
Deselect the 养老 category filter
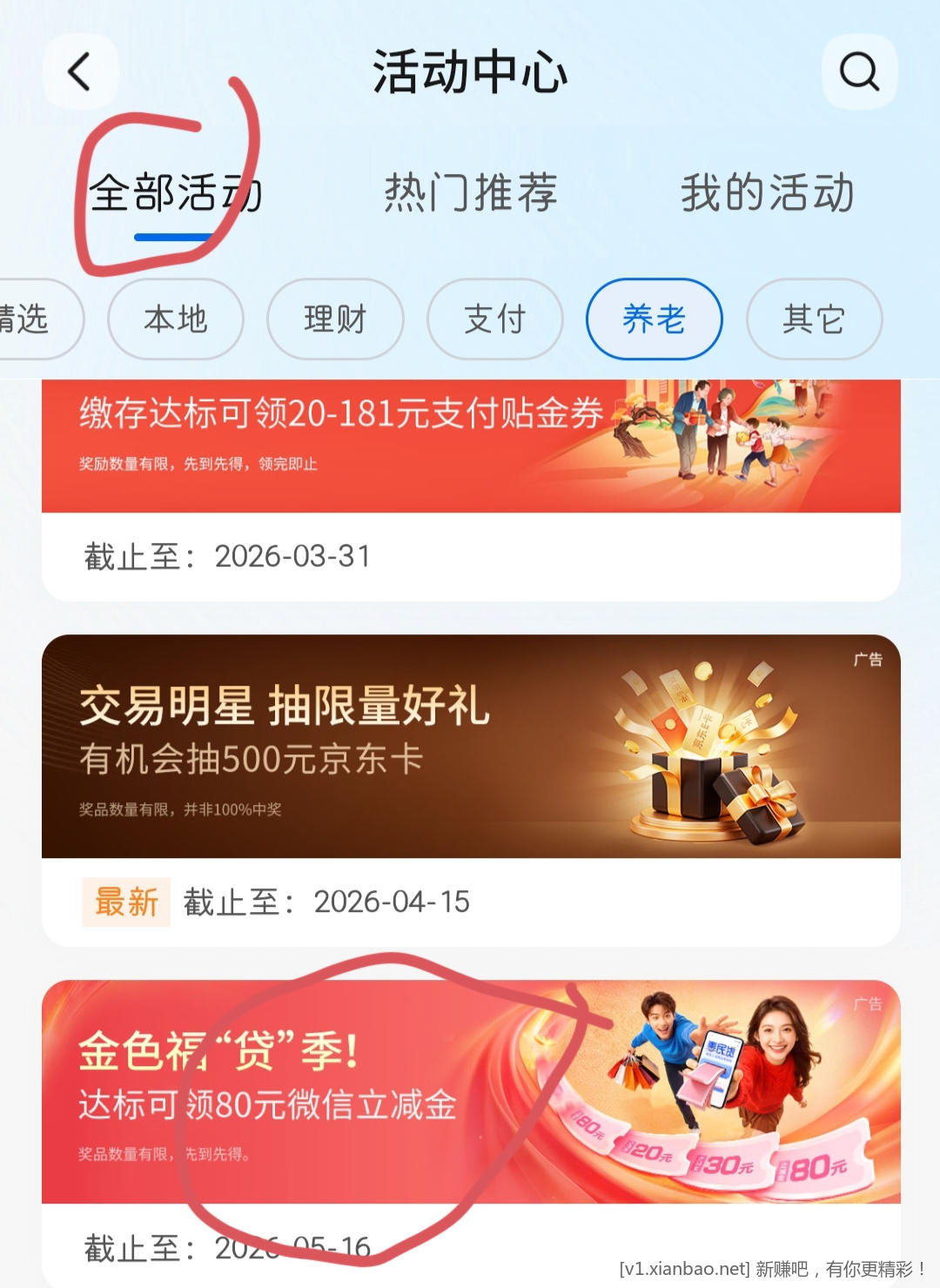pos(654,319)
